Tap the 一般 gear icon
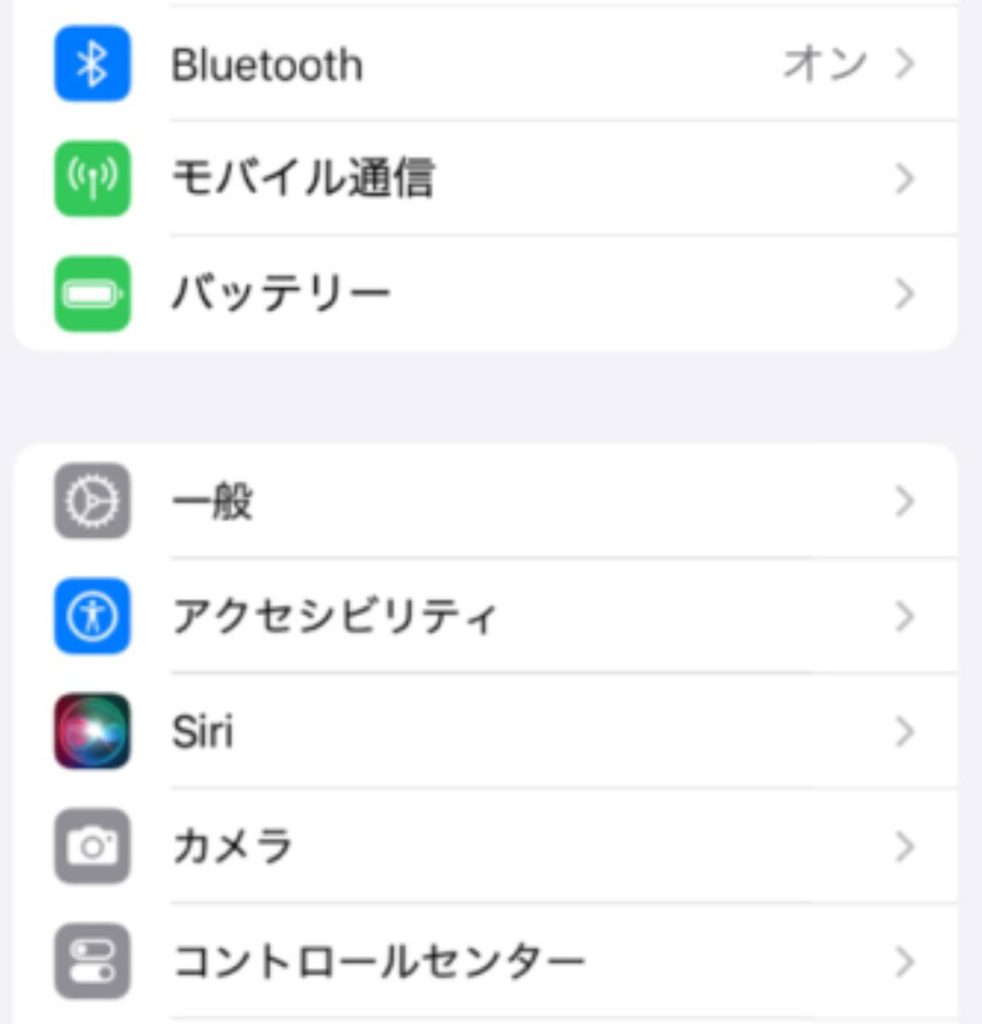Viewport: 982px width, 1024px height. tap(92, 502)
